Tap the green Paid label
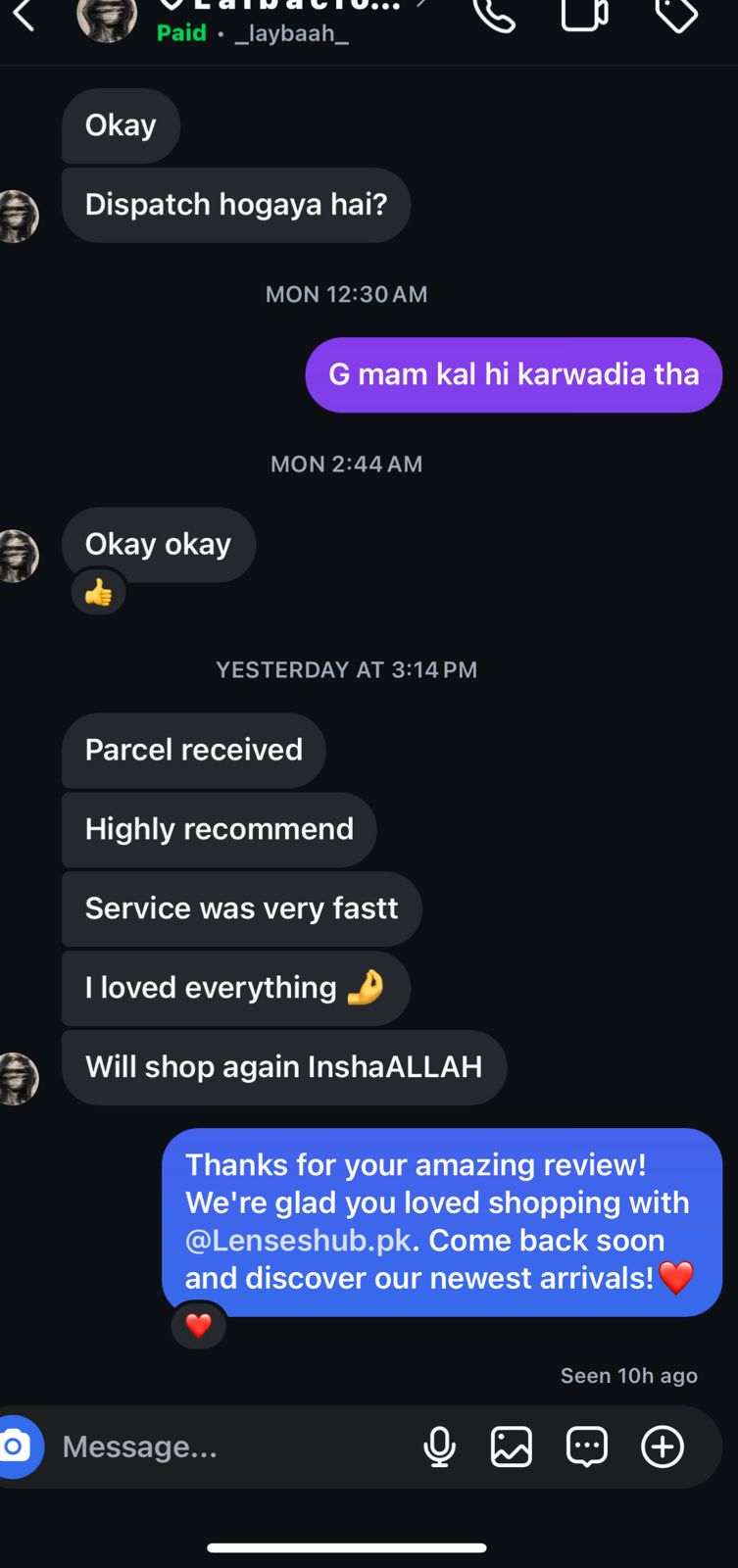Screen dimensions: 738x1568 182,31
